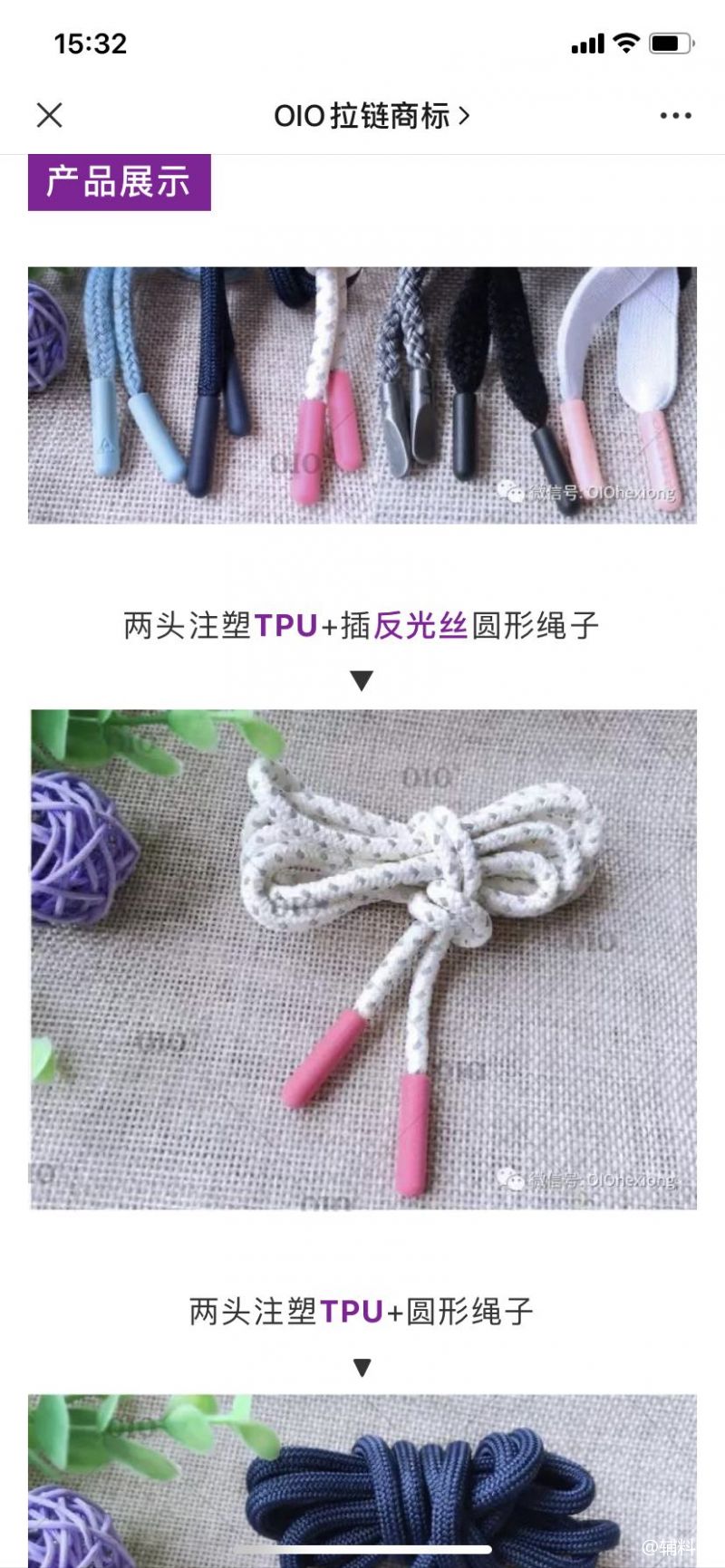Open OIO拉链商标 account page

coord(372,116)
